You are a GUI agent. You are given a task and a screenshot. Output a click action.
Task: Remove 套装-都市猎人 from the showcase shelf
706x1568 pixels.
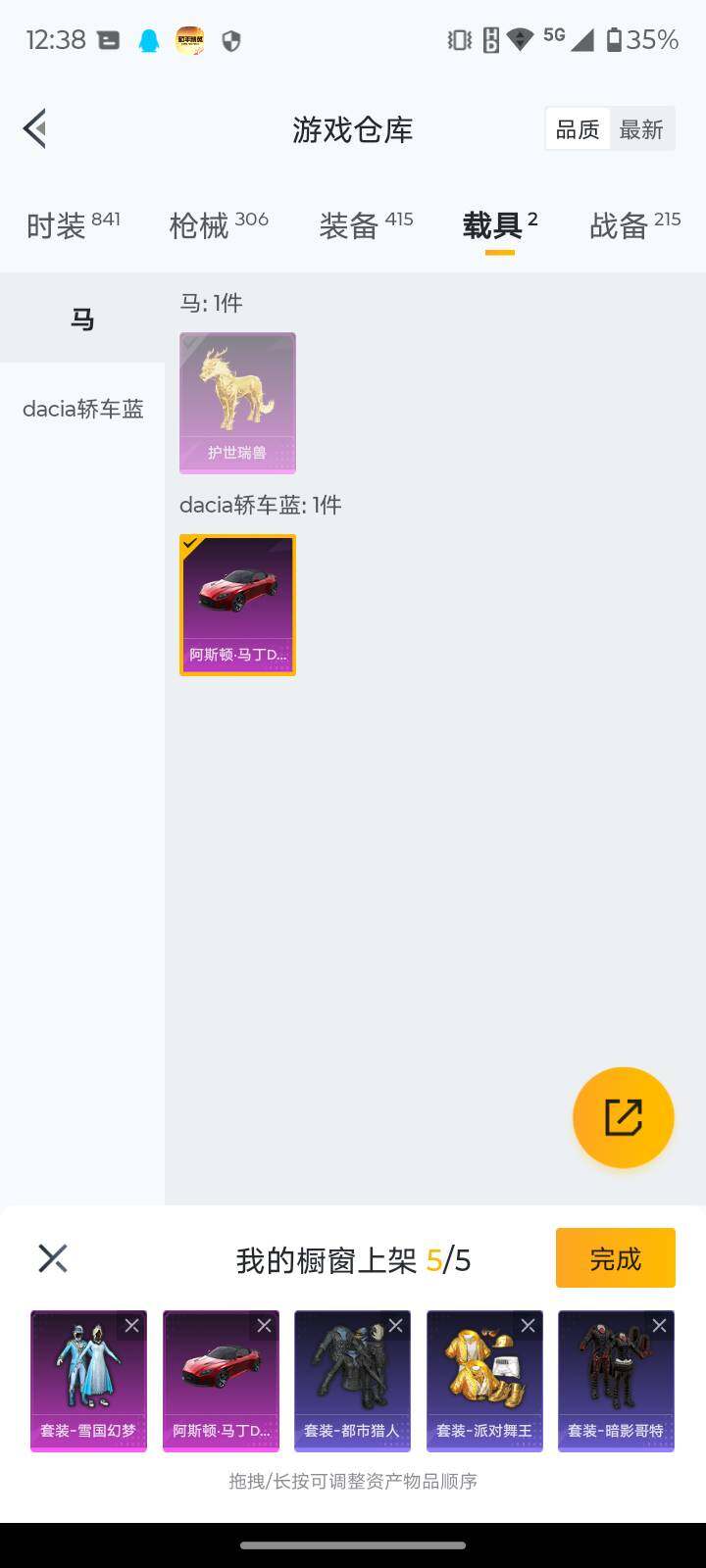(x=396, y=1325)
